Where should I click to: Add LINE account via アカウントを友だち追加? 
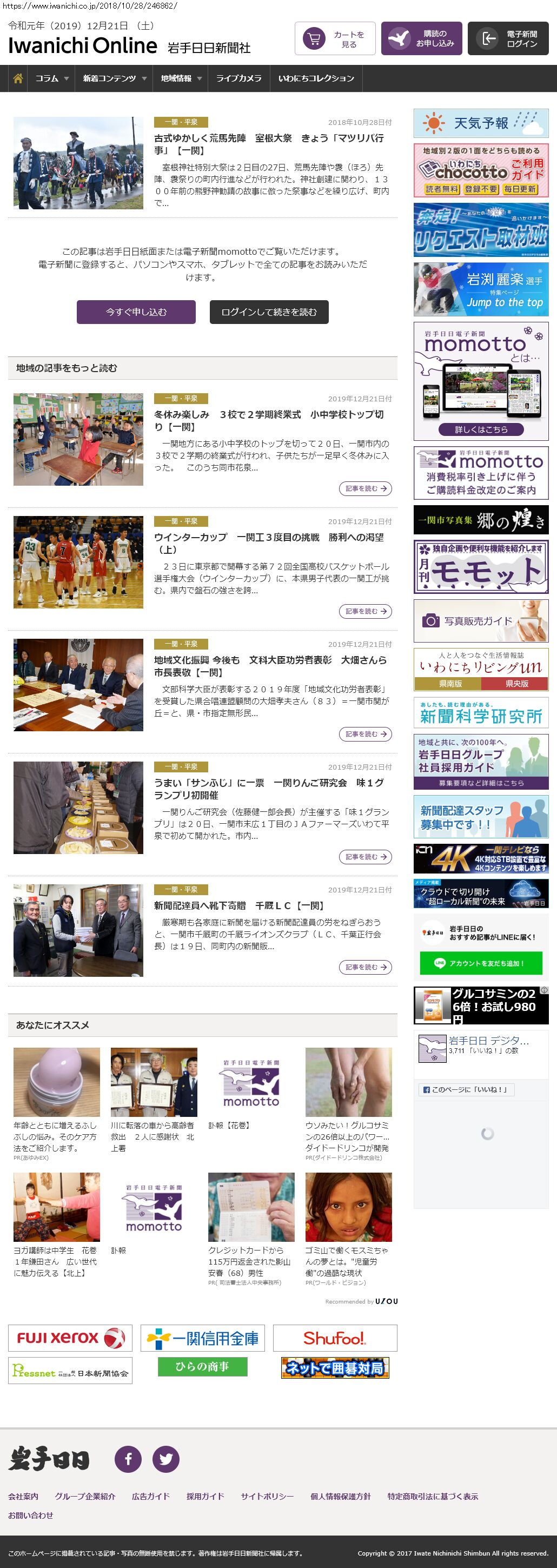480,963
